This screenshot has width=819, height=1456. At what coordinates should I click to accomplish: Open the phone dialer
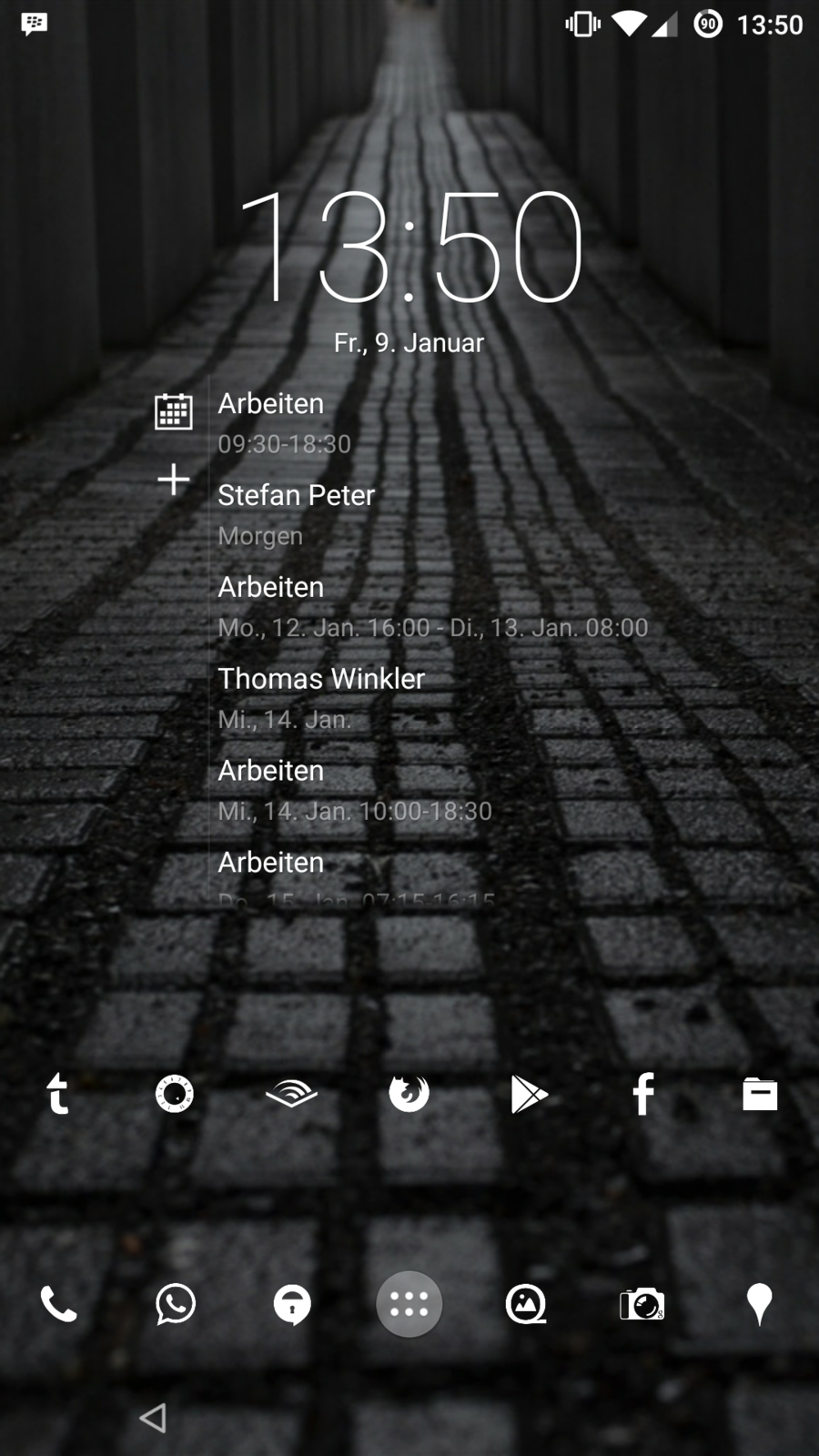click(58, 1304)
